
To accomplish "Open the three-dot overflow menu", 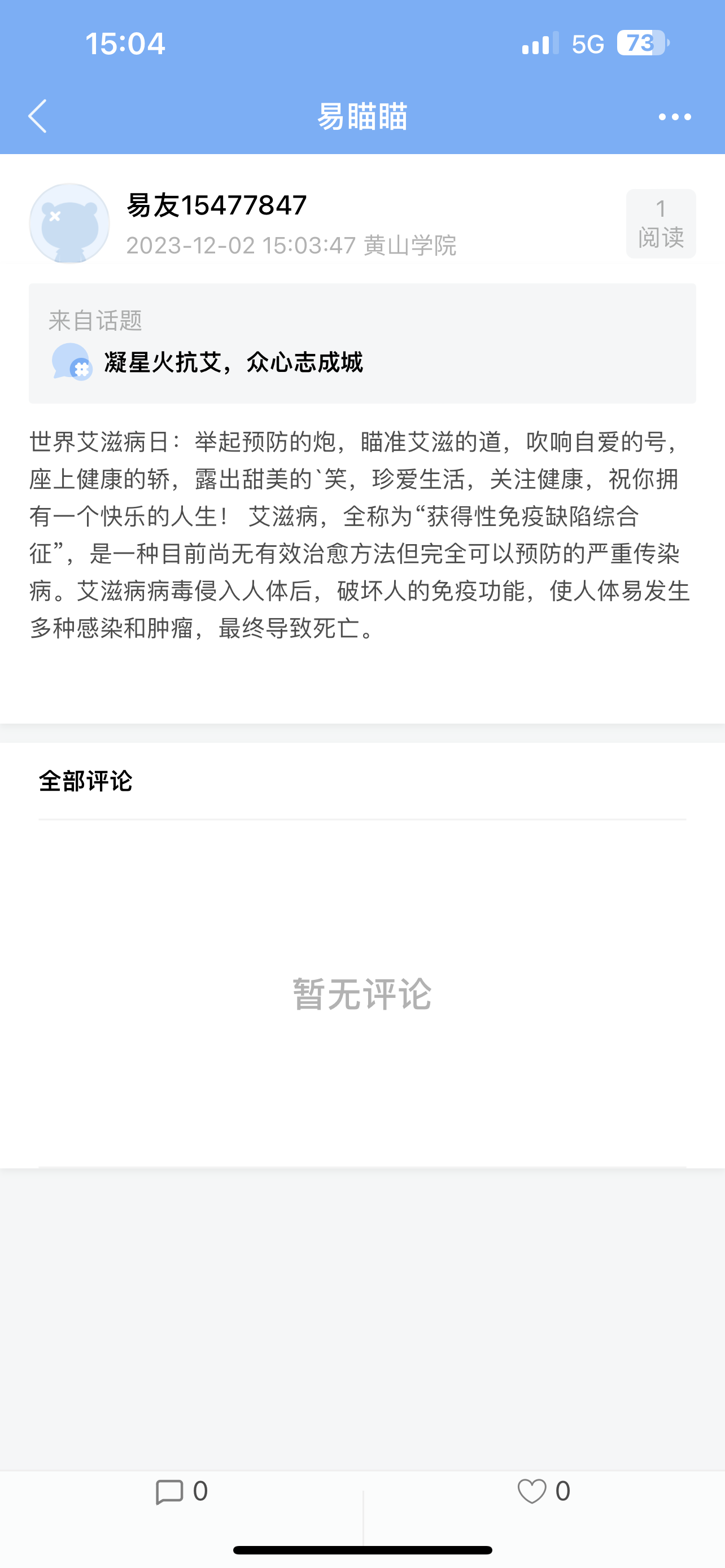I will [x=675, y=116].
